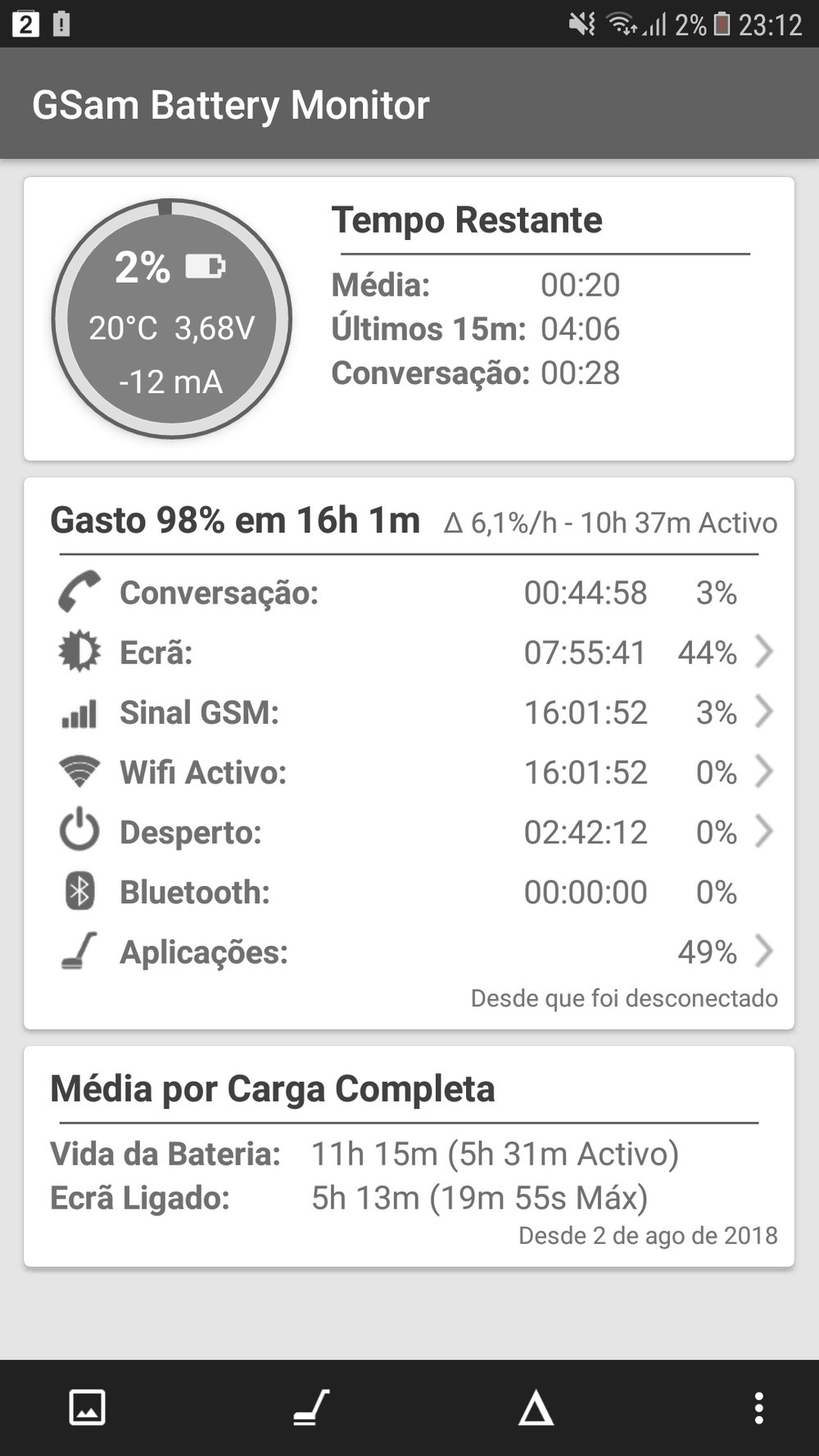
Task: Tap the battery percentage circle
Action: click(x=171, y=319)
